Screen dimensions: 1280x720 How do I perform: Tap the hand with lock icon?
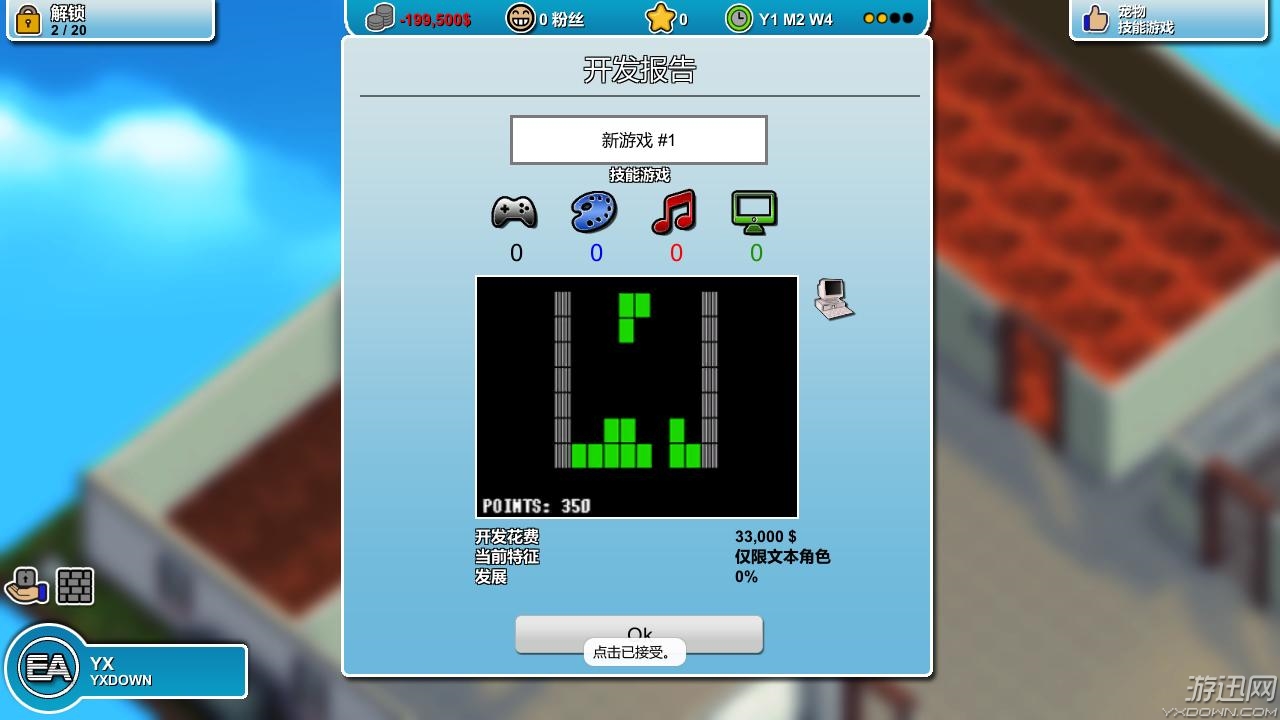(x=27, y=586)
